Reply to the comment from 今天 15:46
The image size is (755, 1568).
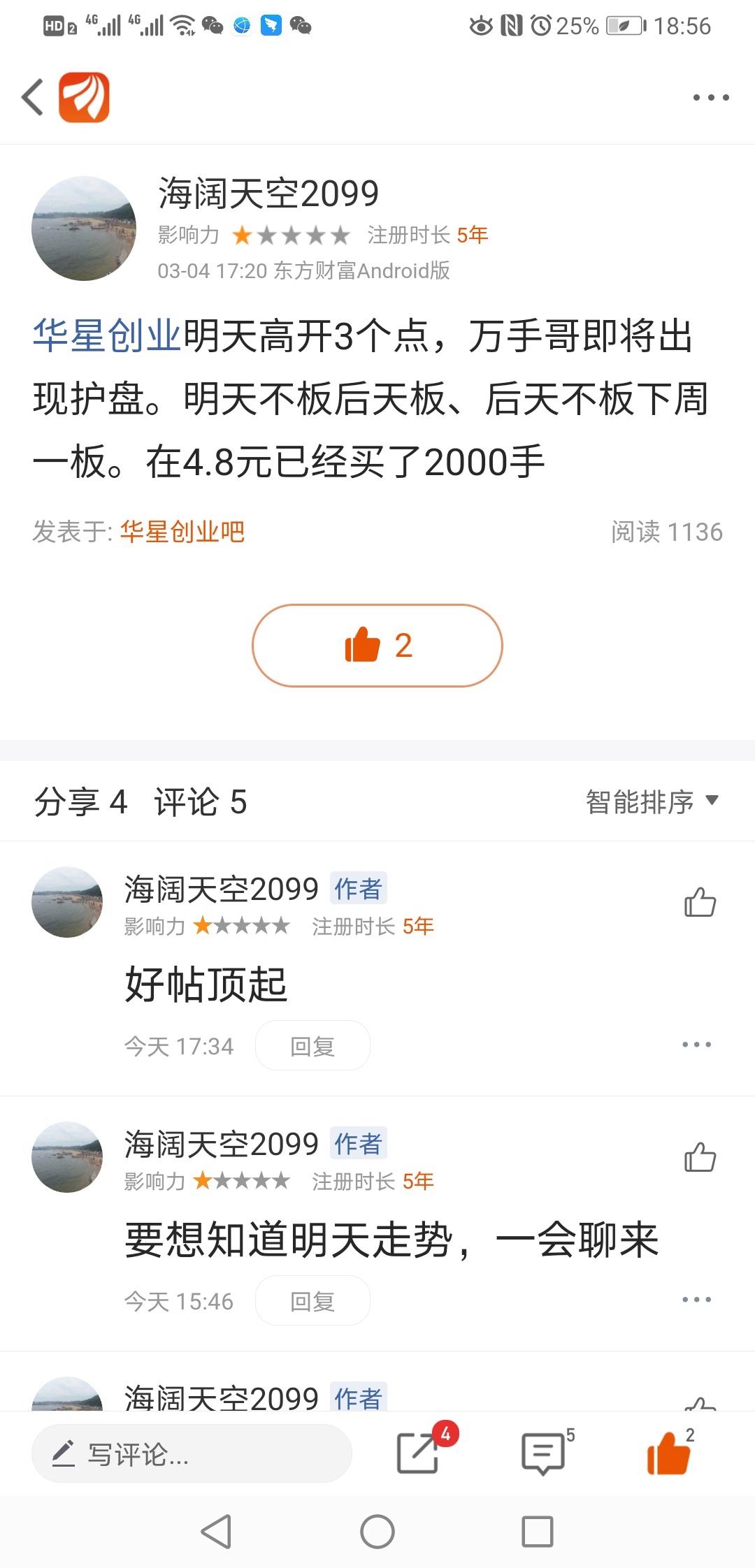click(x=312, y=1301)
